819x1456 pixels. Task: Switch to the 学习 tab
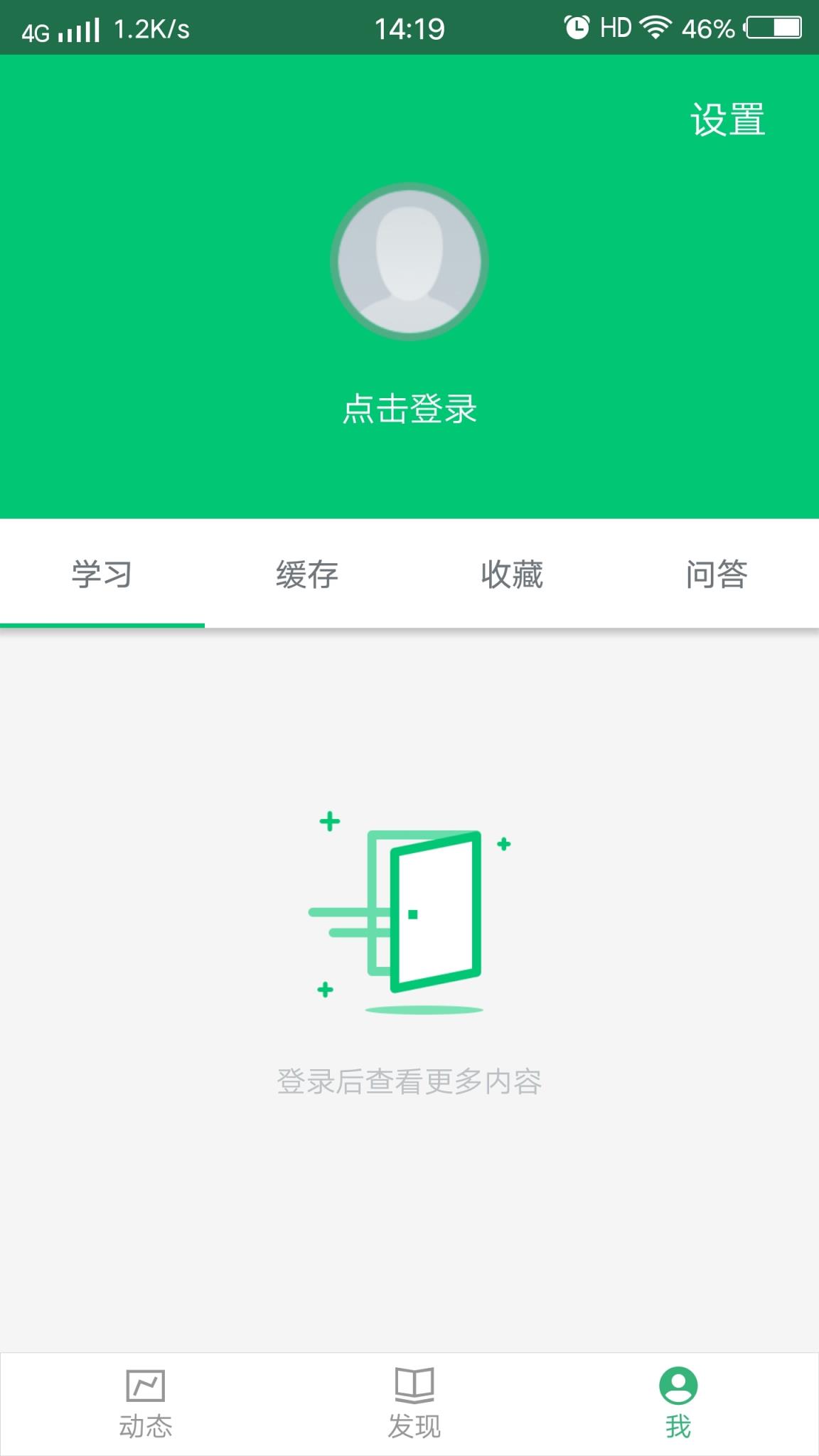[x=102, y=574]
